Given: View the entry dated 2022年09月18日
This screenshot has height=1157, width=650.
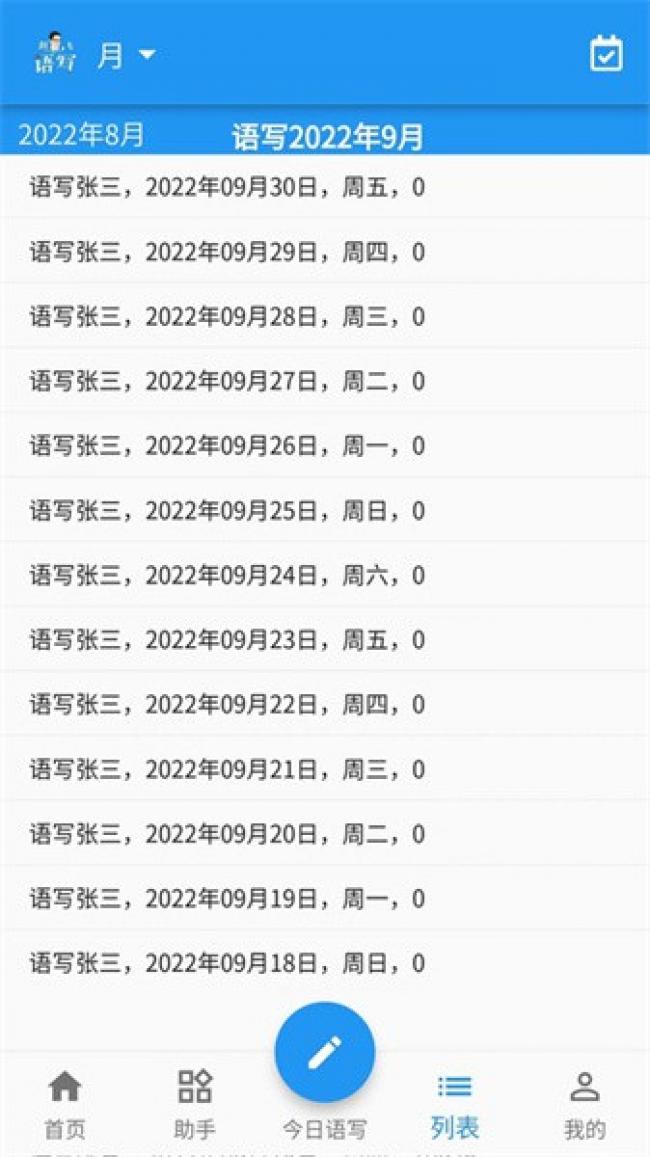Looking at the screenshot, I should 325,964.
